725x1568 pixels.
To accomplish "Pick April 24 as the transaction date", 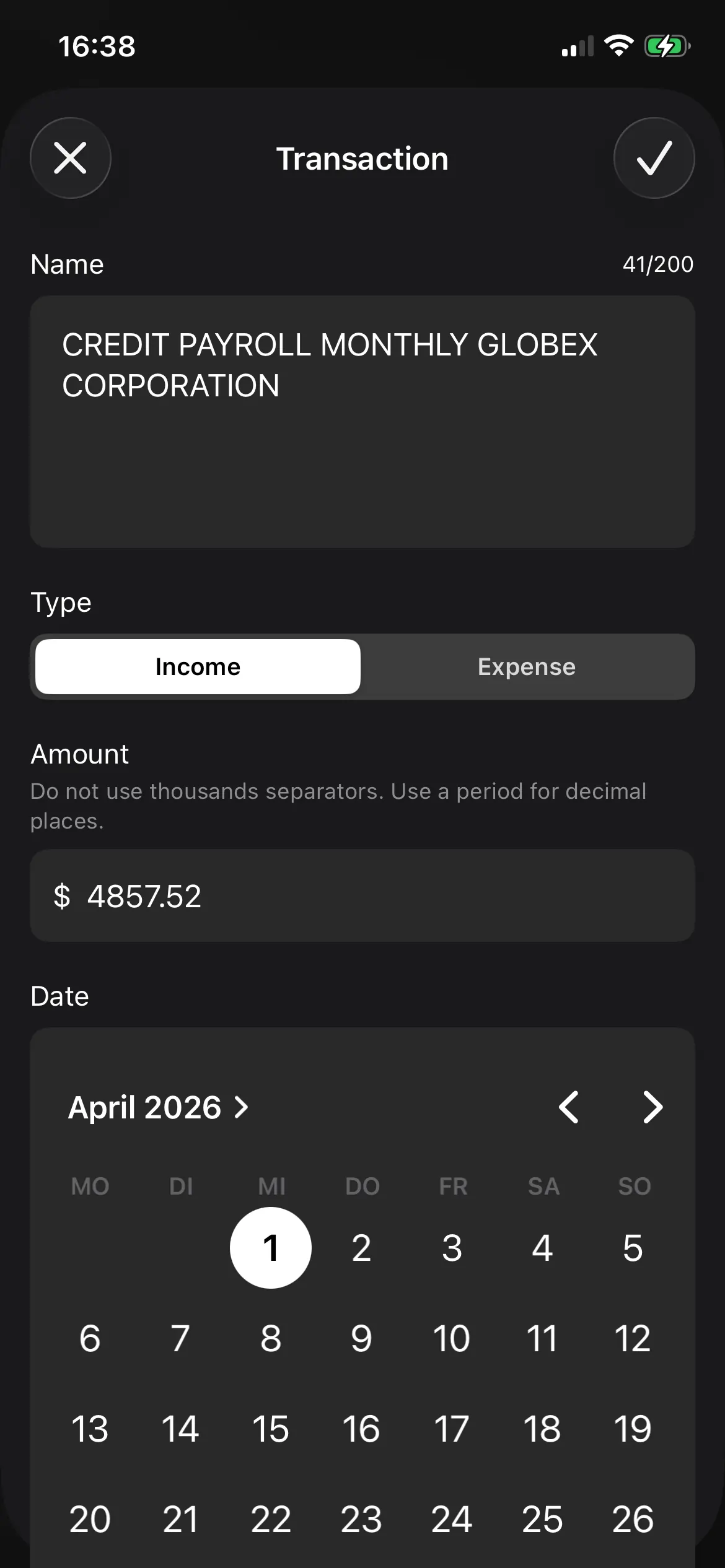I will coord(452,1519).
